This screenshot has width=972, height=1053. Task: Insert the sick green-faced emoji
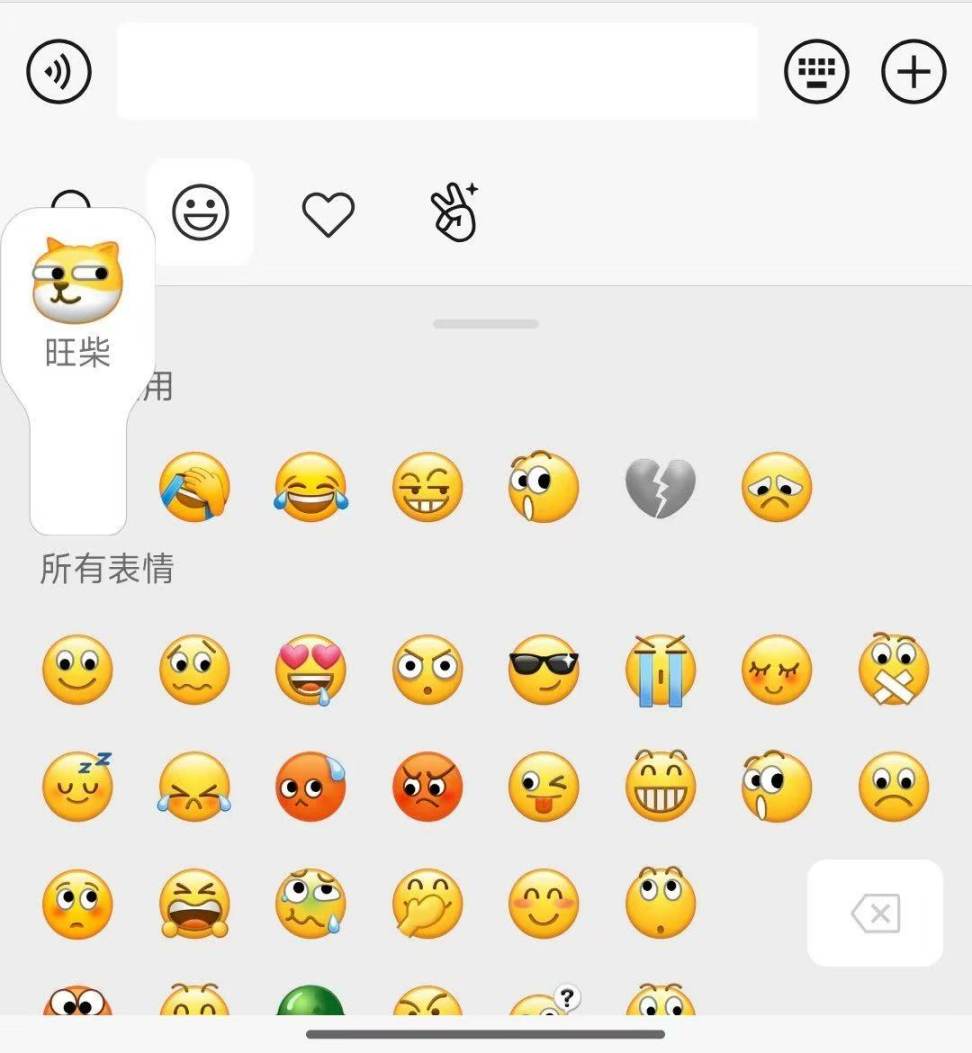coord(311,903)
